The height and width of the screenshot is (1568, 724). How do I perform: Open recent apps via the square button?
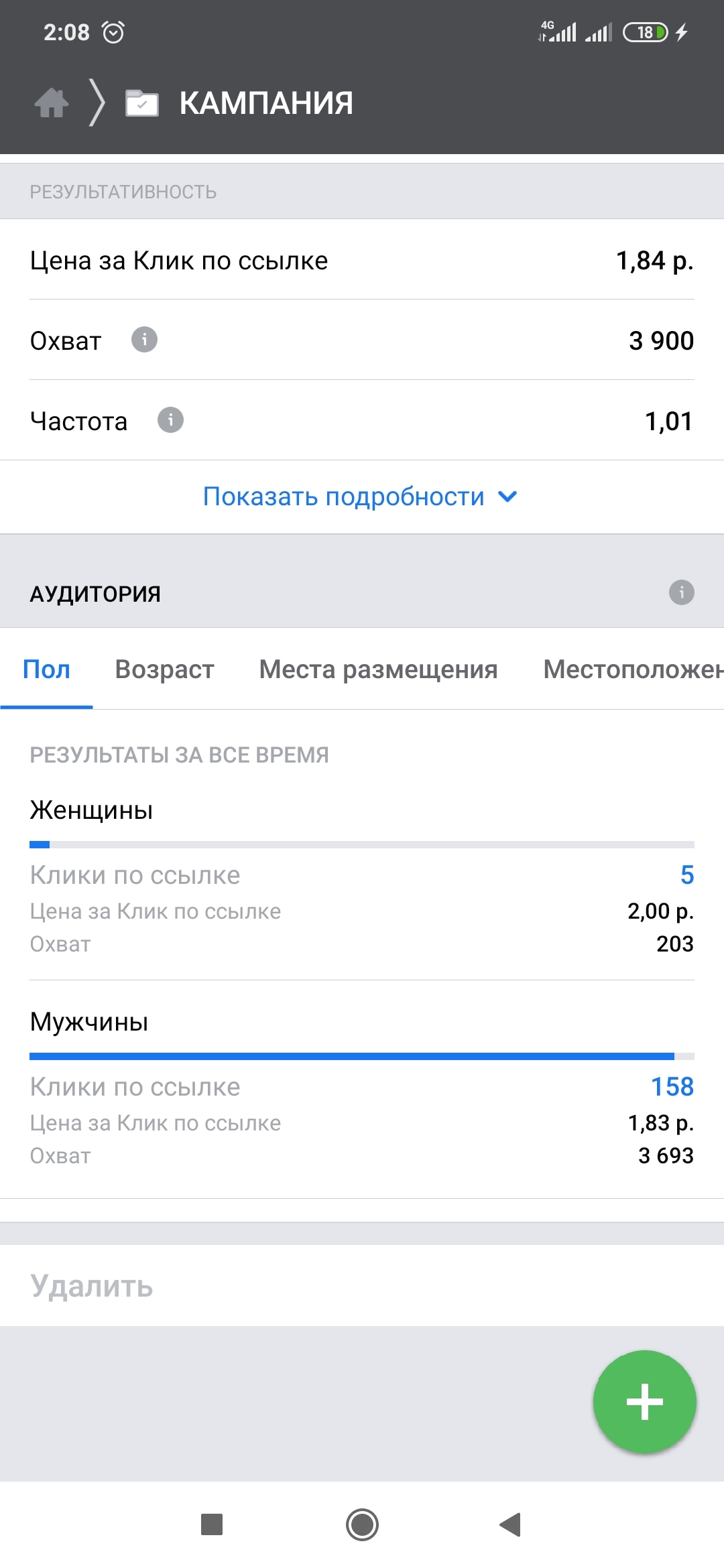tap(212, 1525)
